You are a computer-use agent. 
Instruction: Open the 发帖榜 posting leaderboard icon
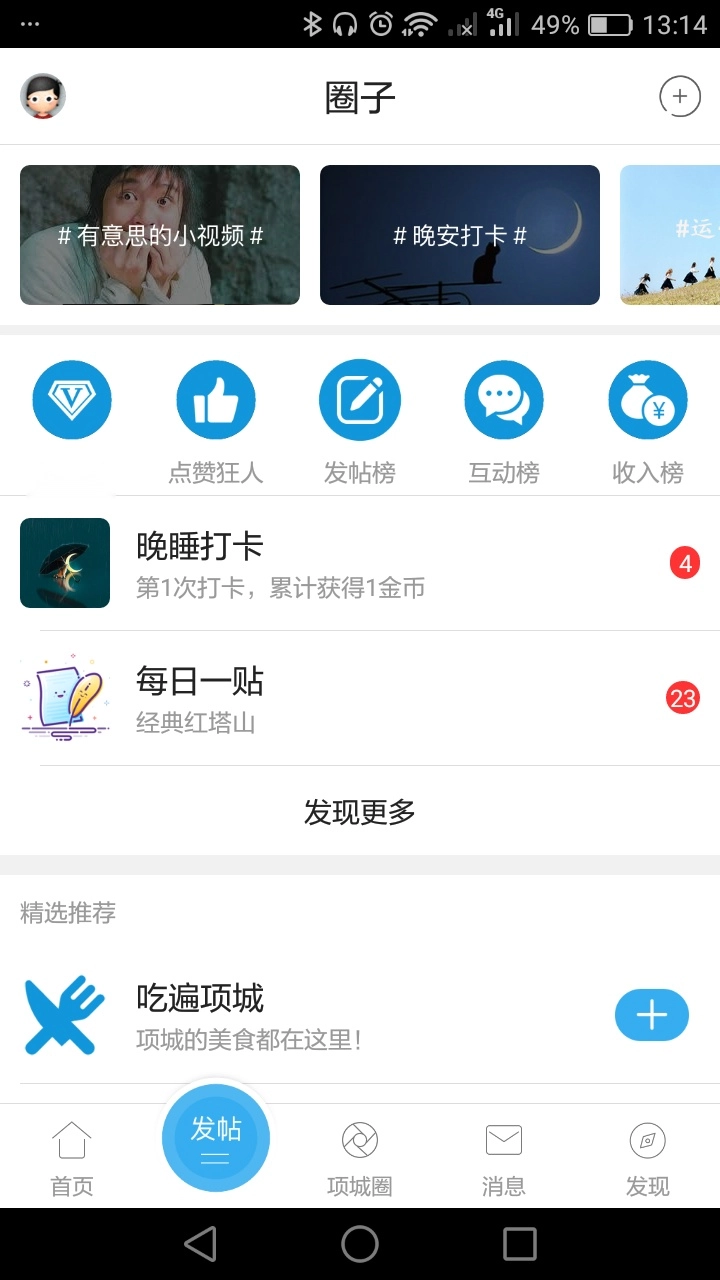click(359, 398)
